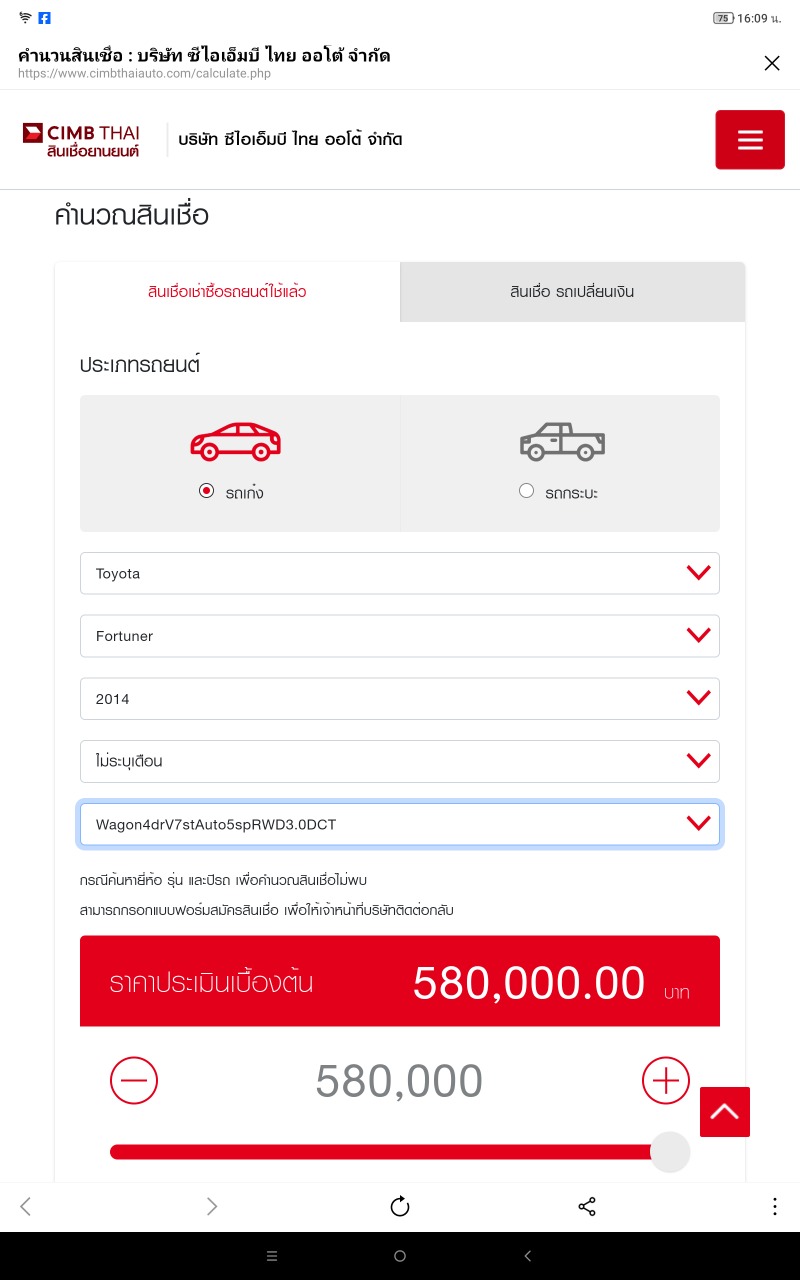
Task: Expand the Wagon4drV7stAuto5spRWD3.0DCT variant dropdown
Action: pyautogui.click(x=400, y=824)
